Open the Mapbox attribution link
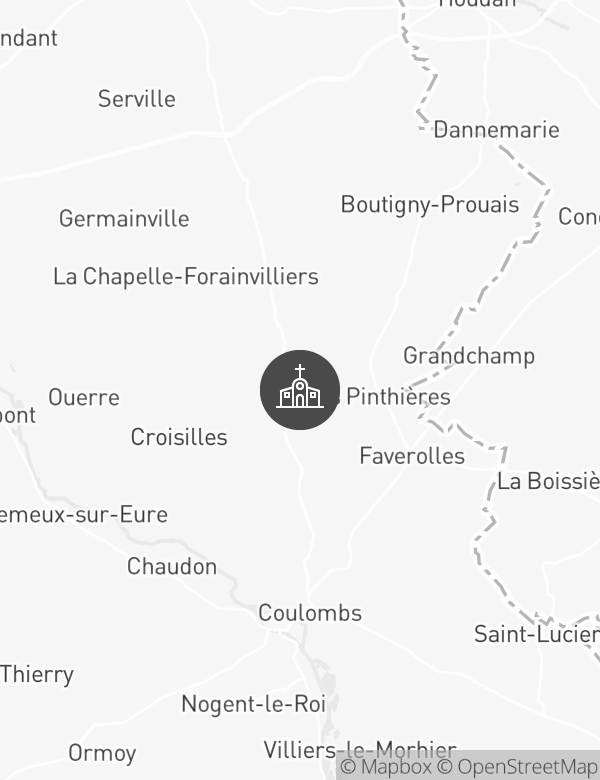The width and height of the screenshot is (600, 780). point(386,767)
